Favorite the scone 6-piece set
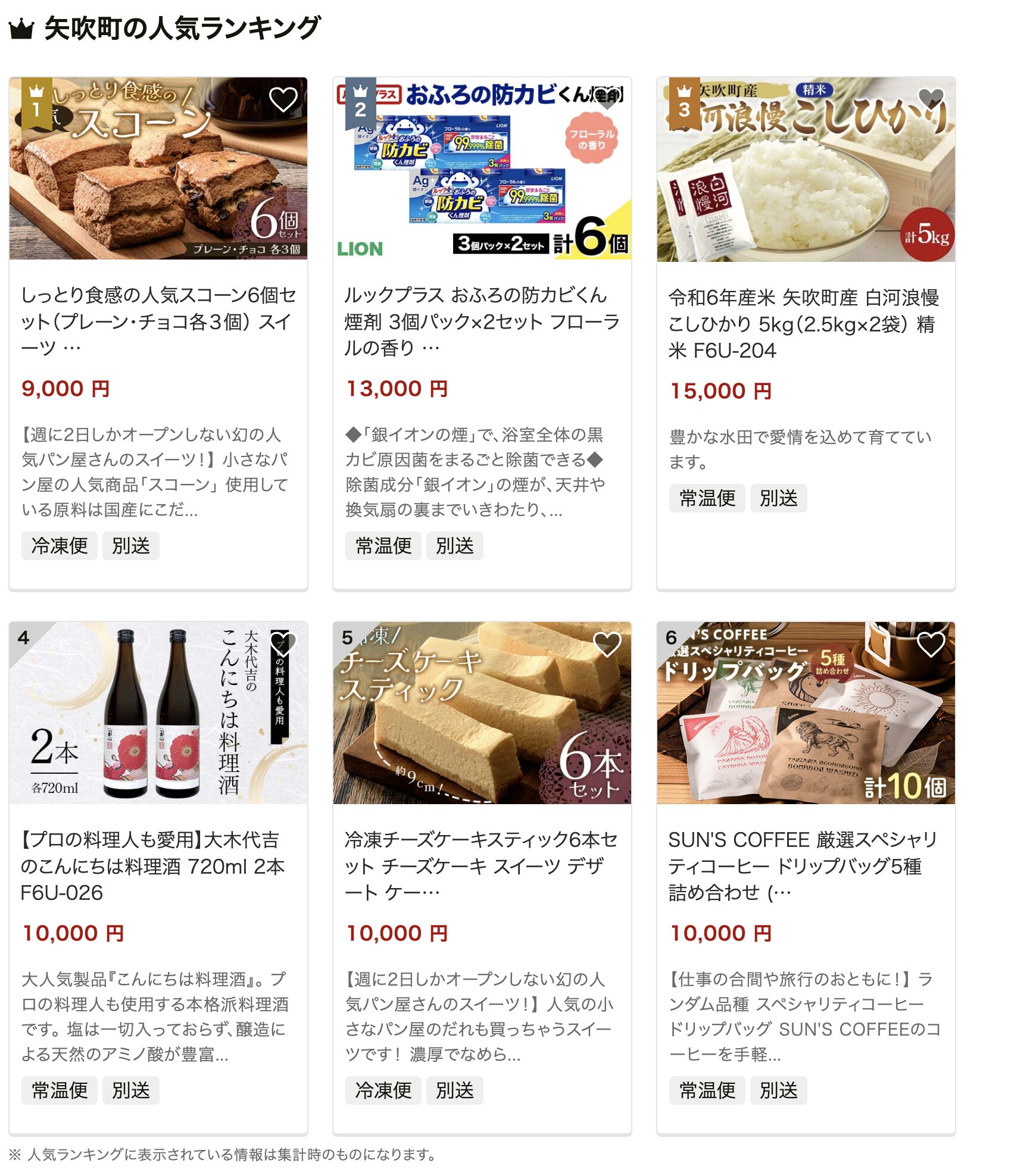The width and height of the screenshot is (1036, 1169). point(283,99)
